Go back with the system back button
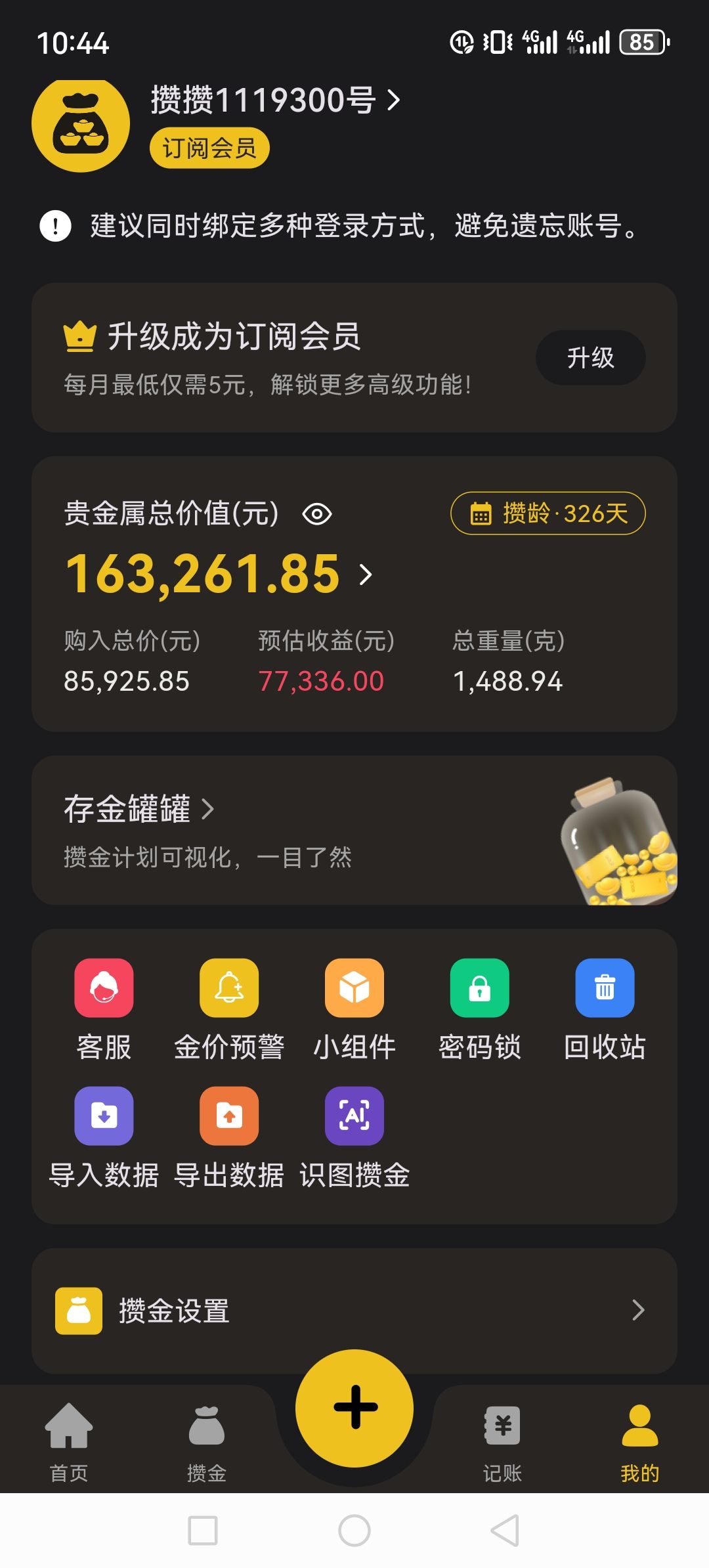The width and height of the screenshot is (709, 1568). 505,1531
